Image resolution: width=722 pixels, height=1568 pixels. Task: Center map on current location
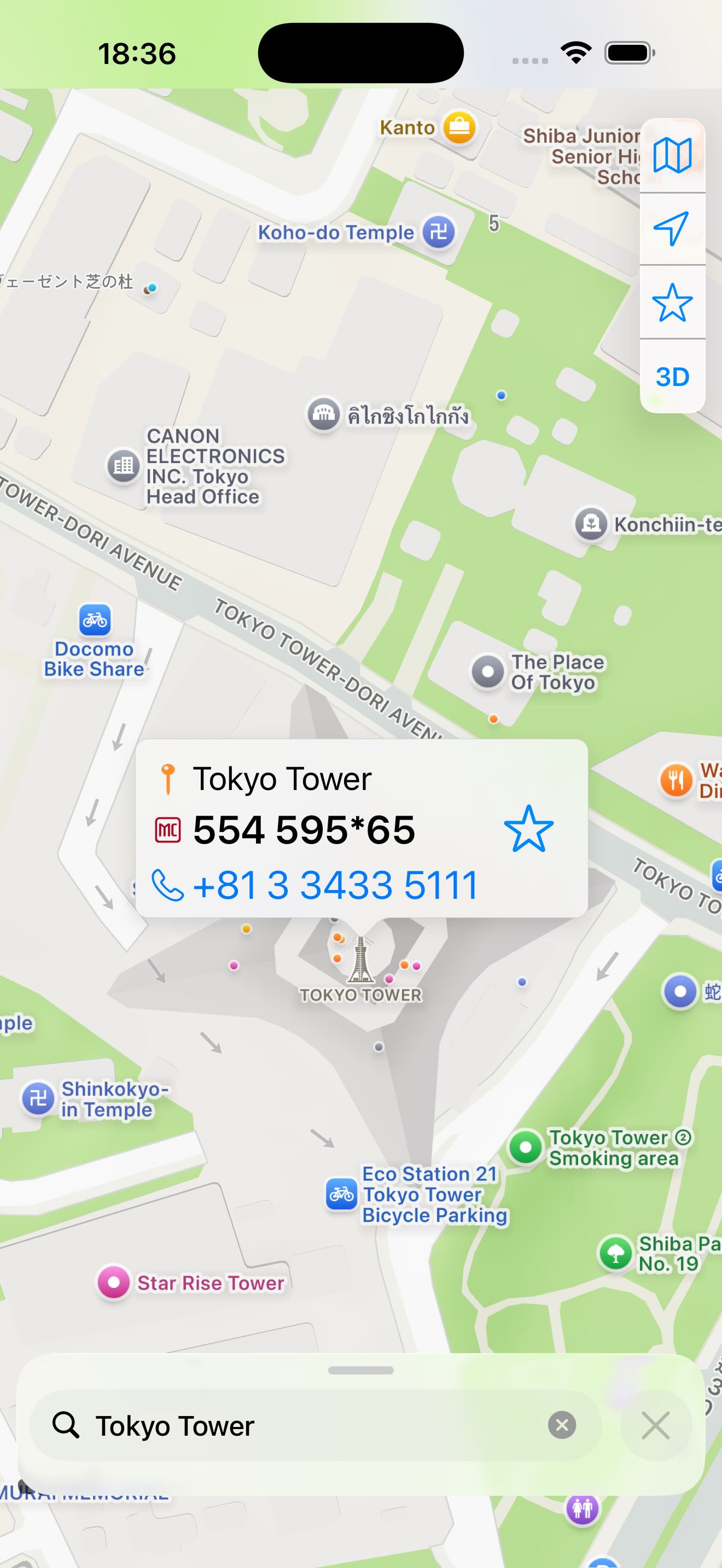click(x=672, y=229)
